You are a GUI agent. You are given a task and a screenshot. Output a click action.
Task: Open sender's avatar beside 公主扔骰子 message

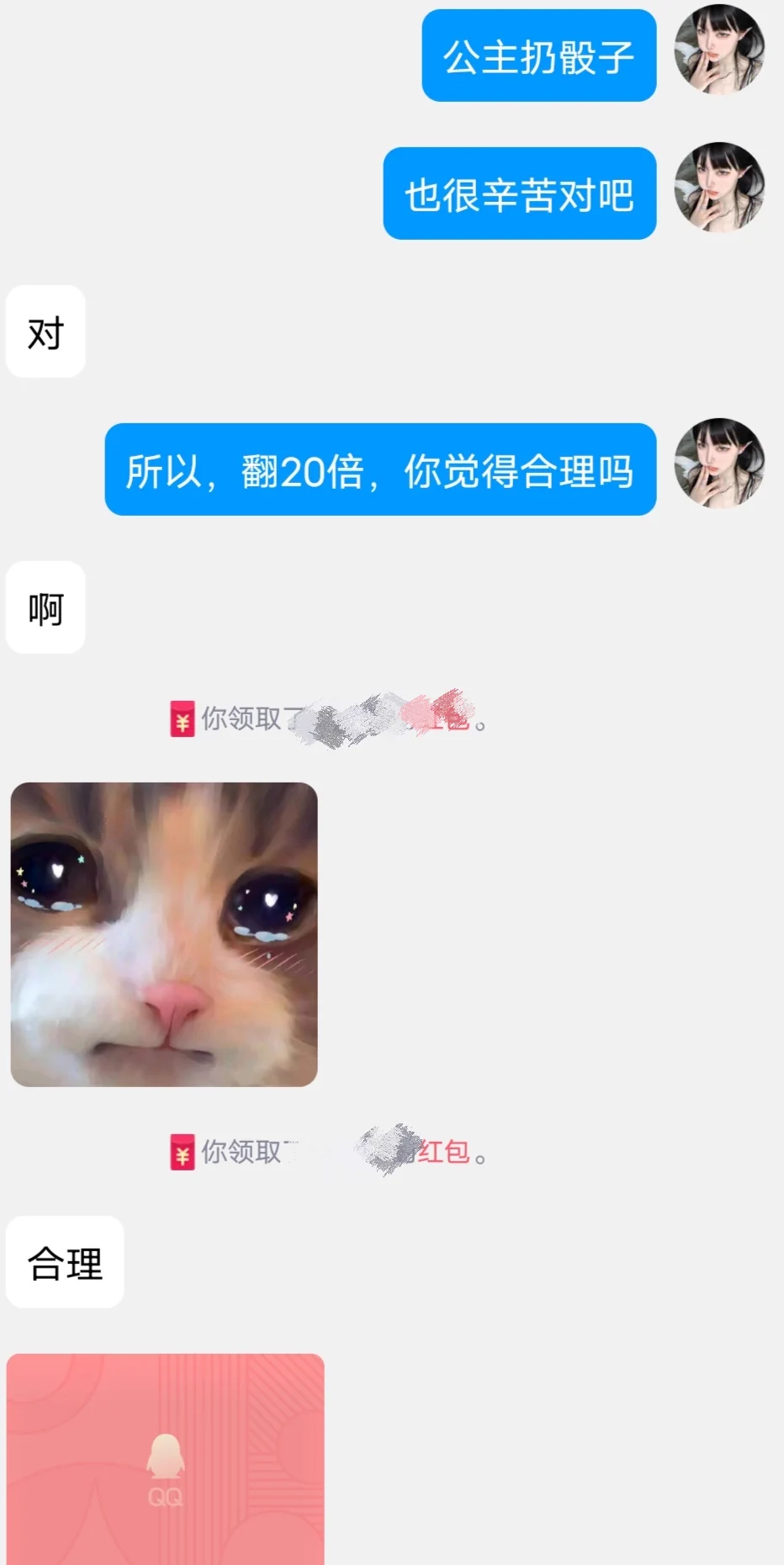719,50
